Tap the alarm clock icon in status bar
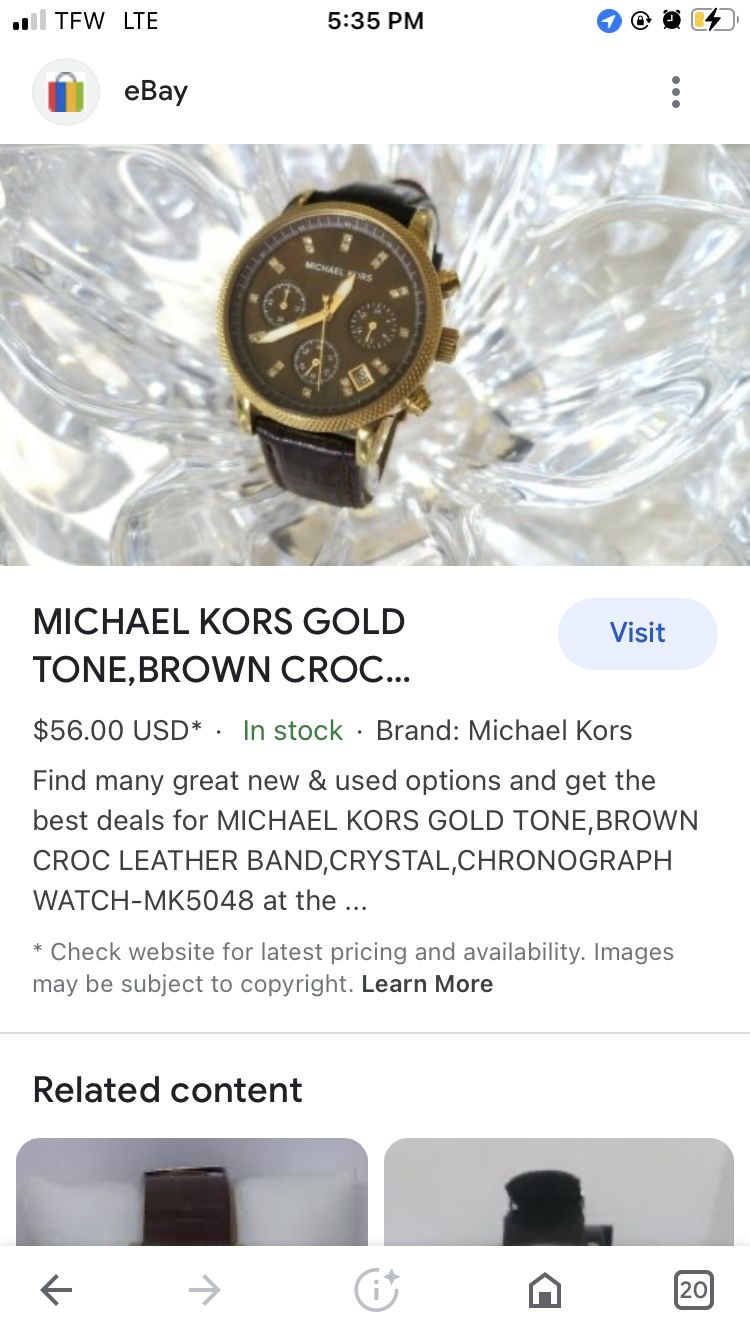The image size is (750, 1334). (672, 20)
